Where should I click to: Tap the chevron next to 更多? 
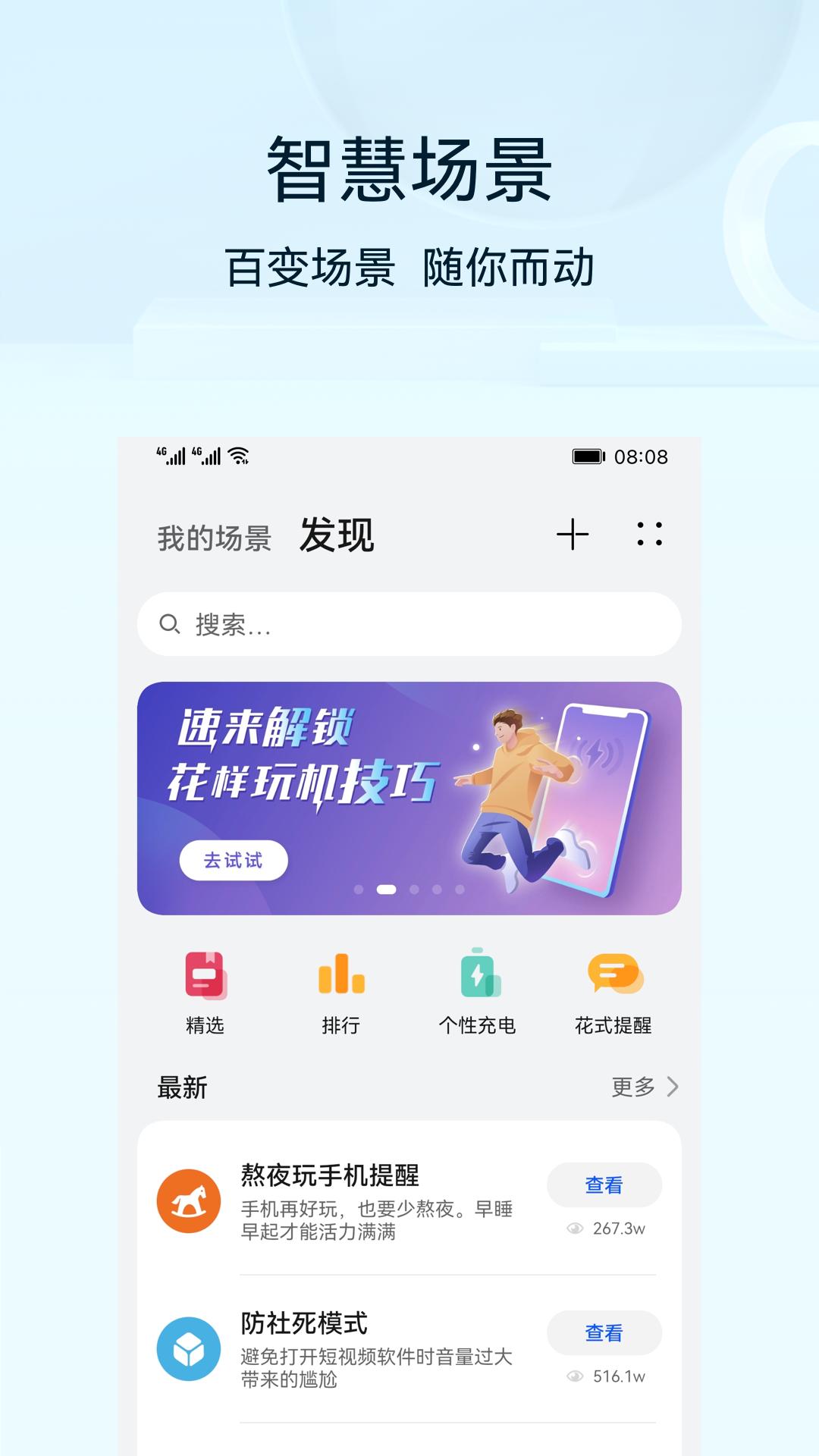[673, 1087]
